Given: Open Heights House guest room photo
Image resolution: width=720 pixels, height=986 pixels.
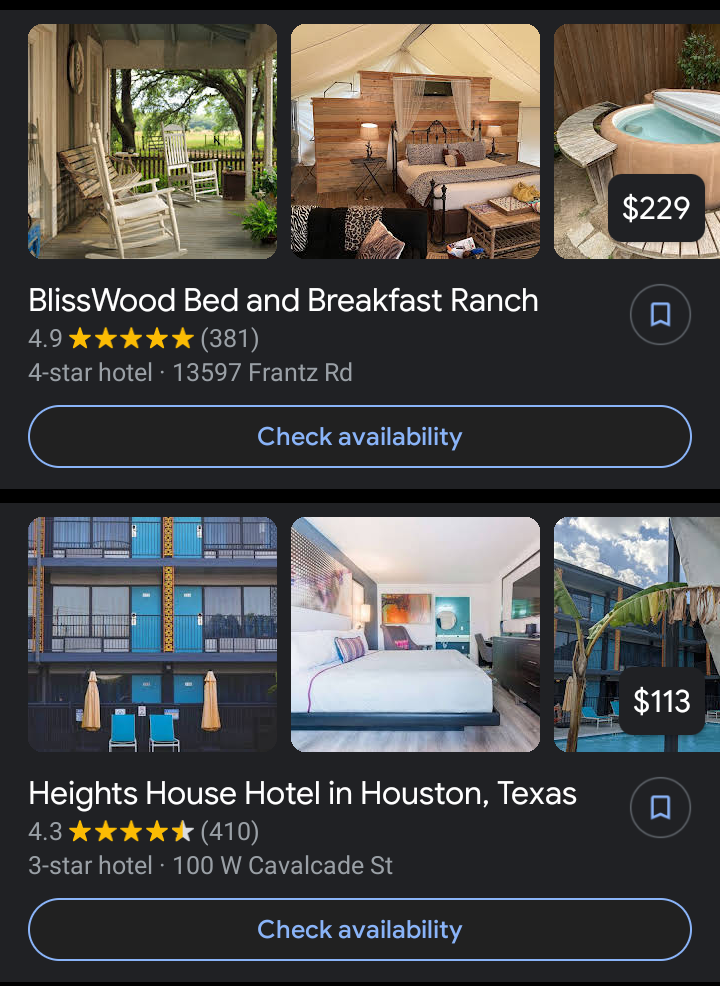Looking at the screenshot, I should coord(415,634).
